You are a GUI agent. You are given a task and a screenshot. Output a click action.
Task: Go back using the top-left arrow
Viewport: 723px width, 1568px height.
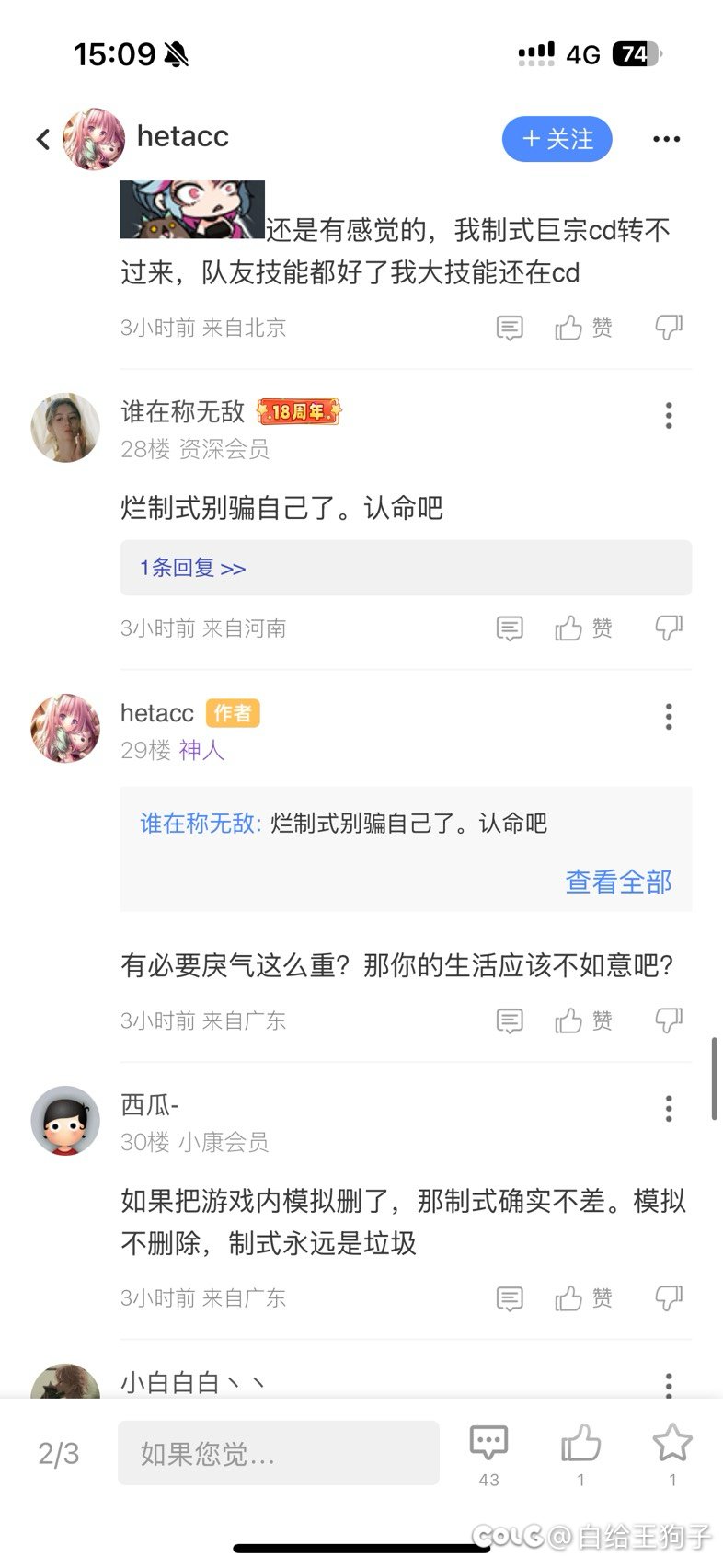pos(42,139)
